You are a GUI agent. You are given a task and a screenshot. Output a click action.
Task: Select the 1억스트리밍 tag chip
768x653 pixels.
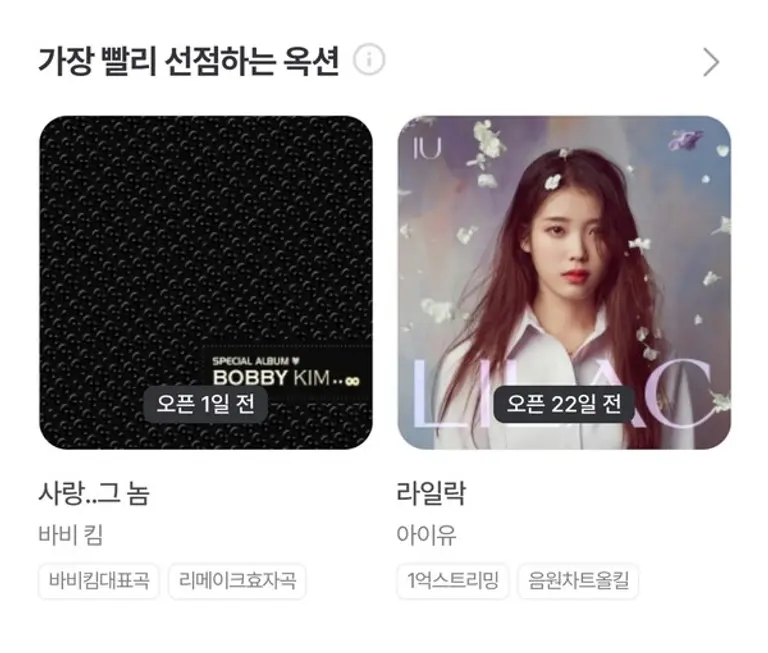coord(453,581)
